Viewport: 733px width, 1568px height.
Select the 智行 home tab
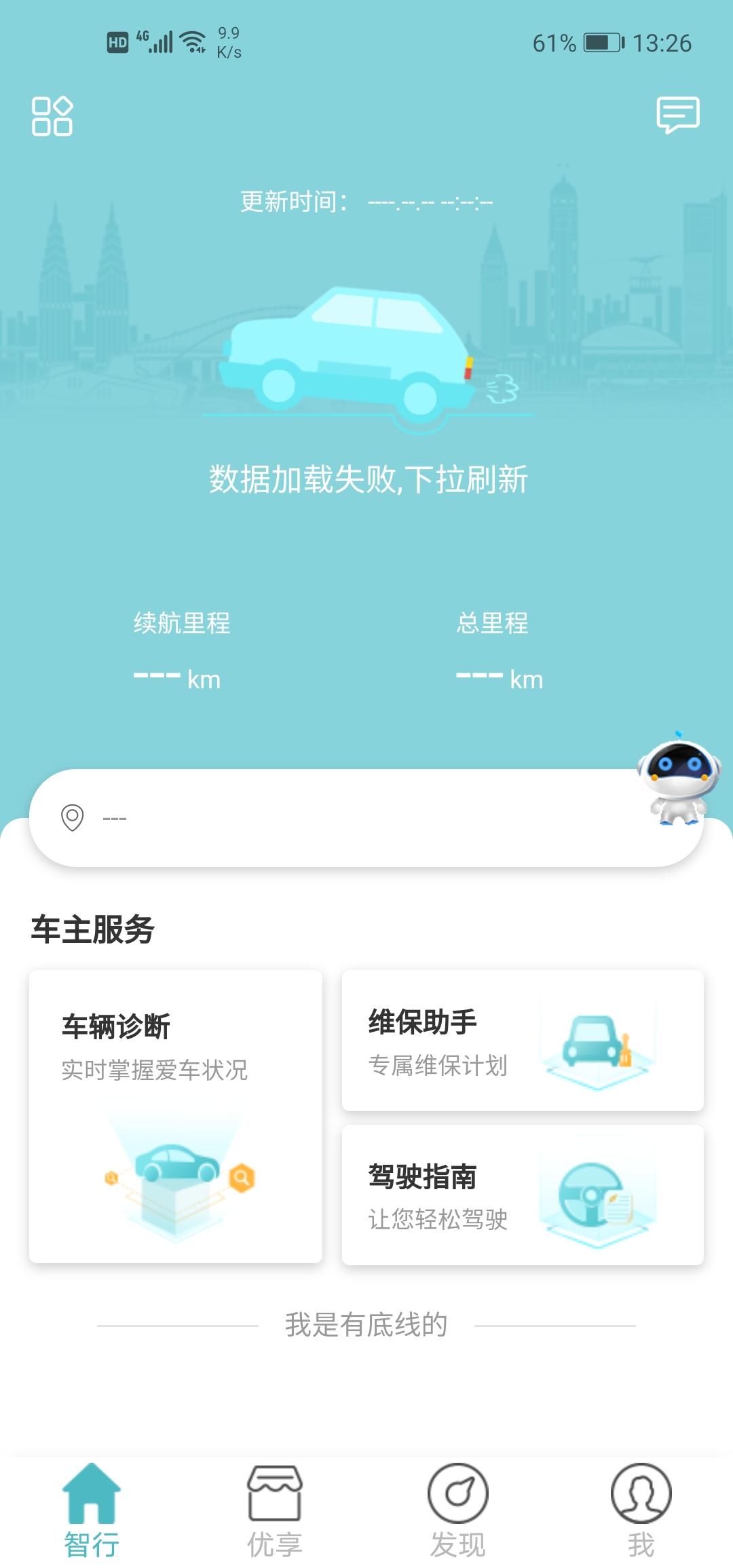point(93,1500)
